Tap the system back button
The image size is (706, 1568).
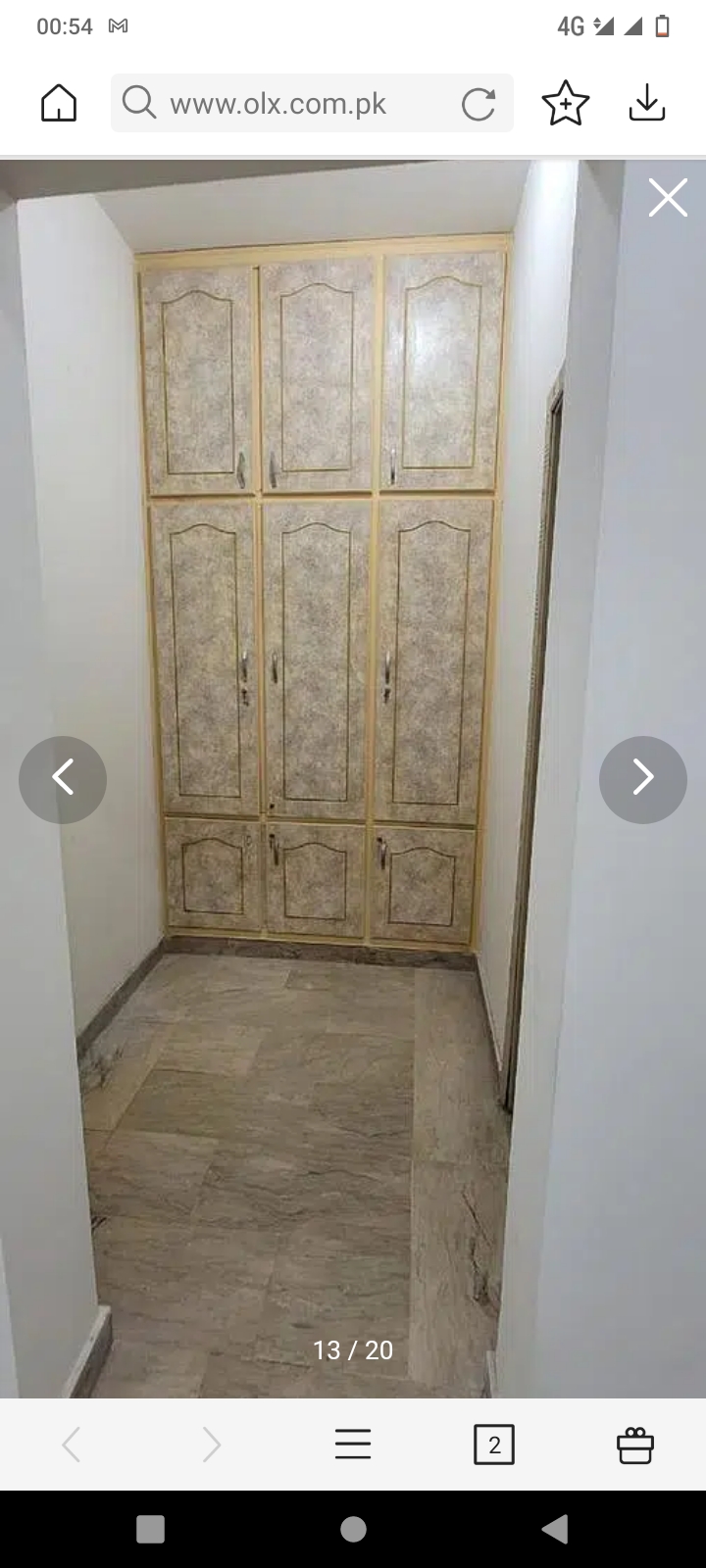[x=554, y=1529]
